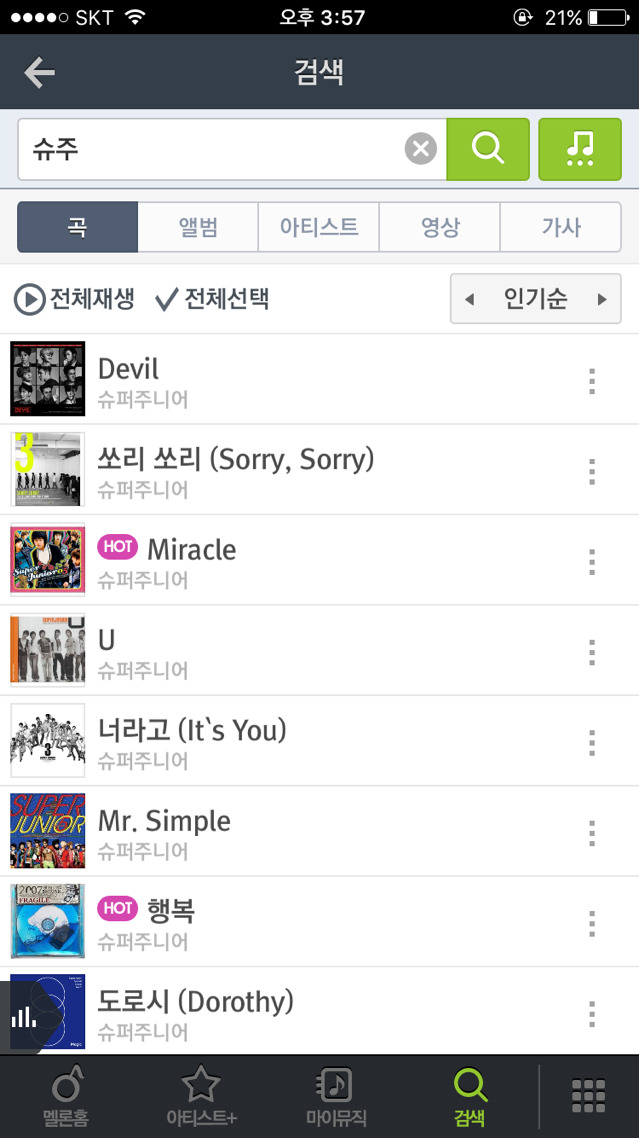Open more options for Mr. Simple

592,833
